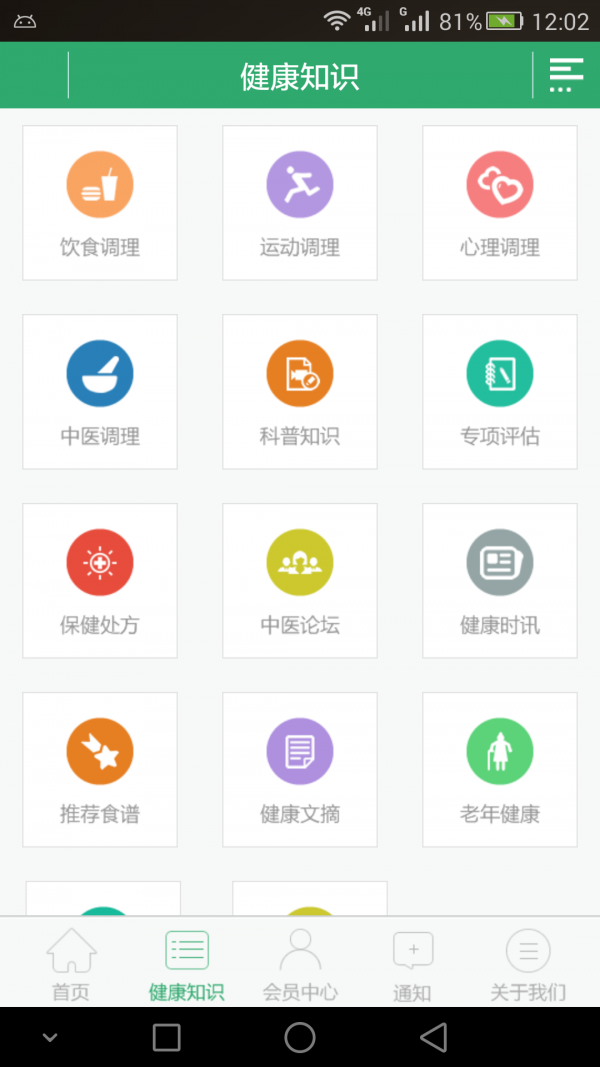
Task: Open 科普知识 articles
Action: [300, 392]
